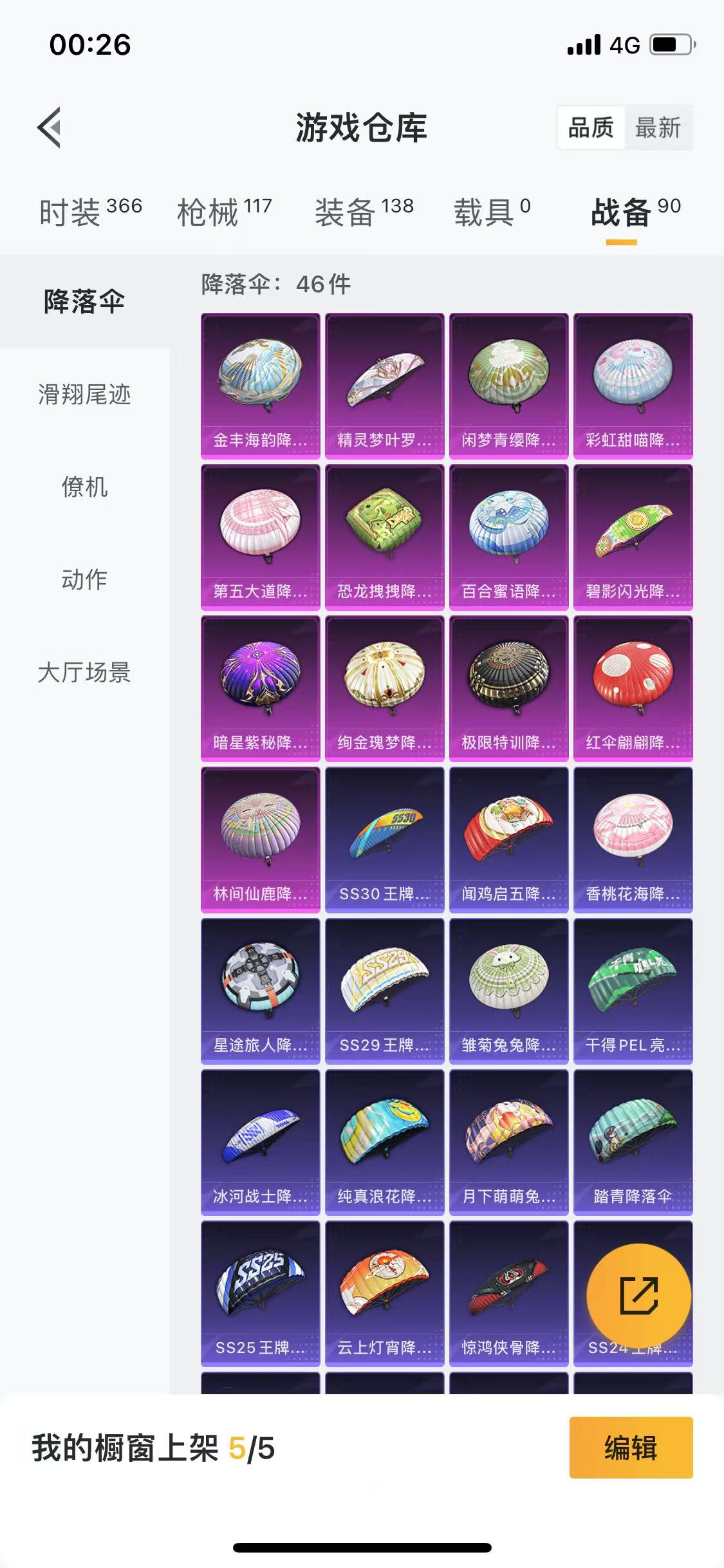Show the 大厅场景 category
The image size is (724, 1568).
pos(84,673)
